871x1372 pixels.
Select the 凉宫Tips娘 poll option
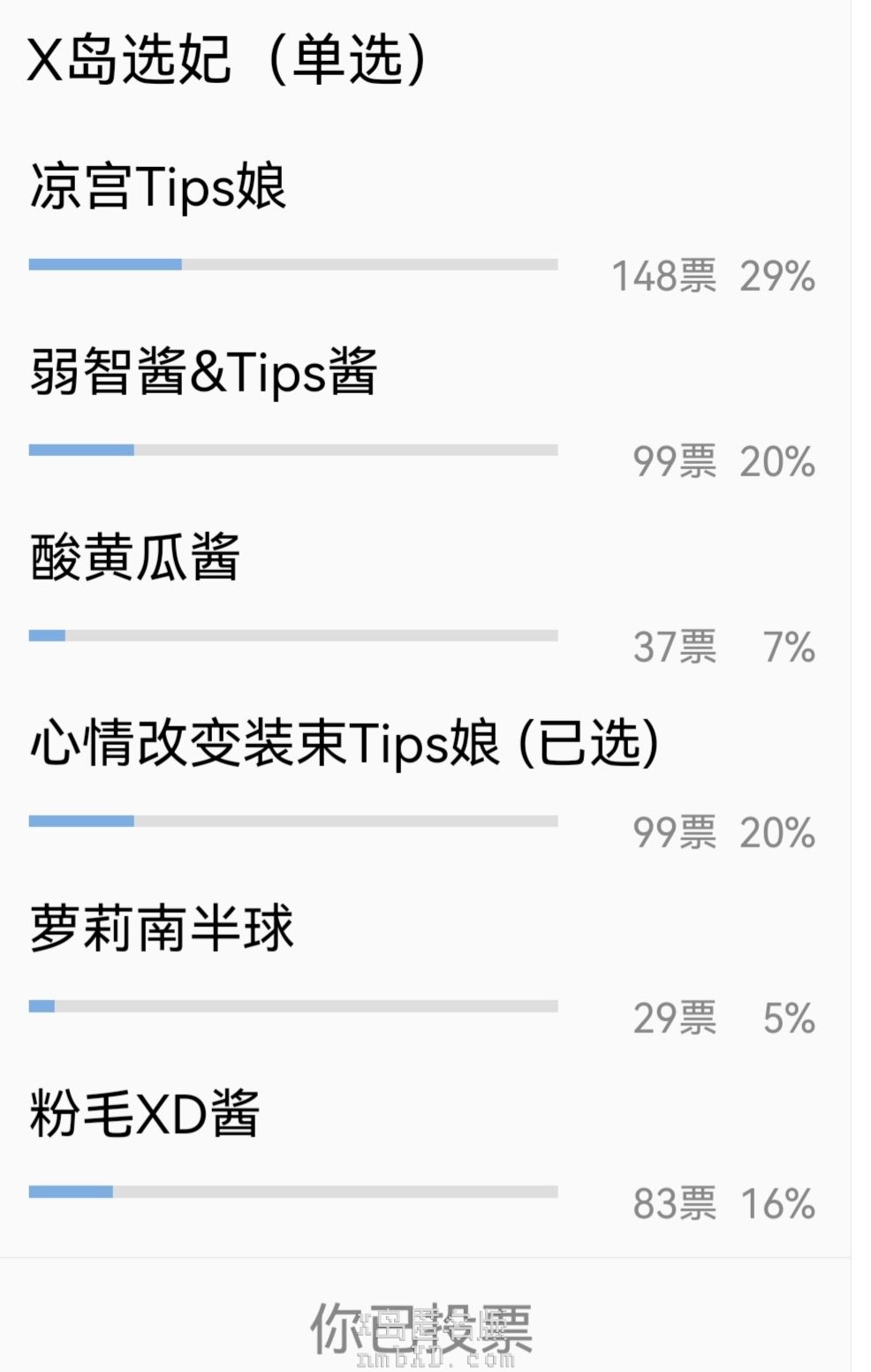(x=159, y=187)
